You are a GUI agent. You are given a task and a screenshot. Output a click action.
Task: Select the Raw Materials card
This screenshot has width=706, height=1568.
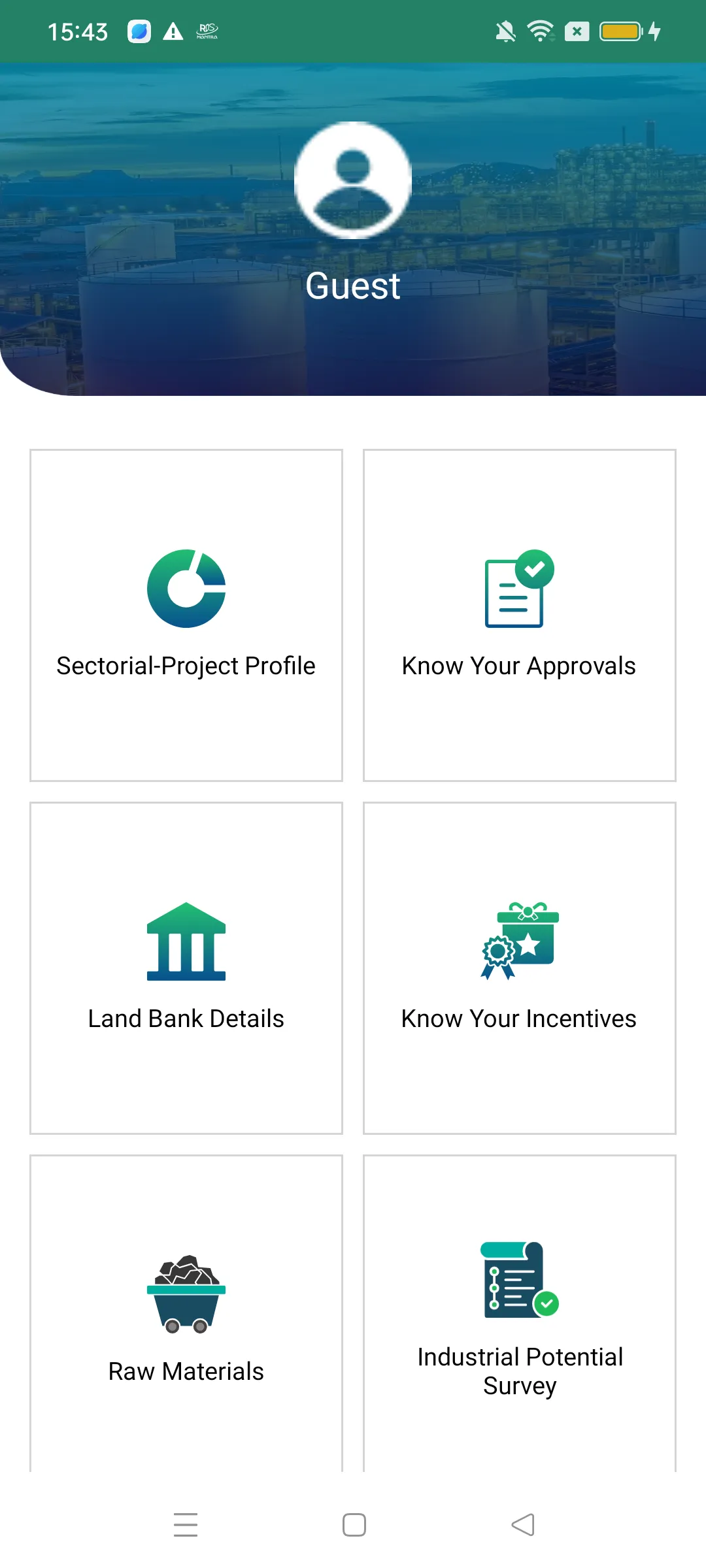pos(186,1313)
